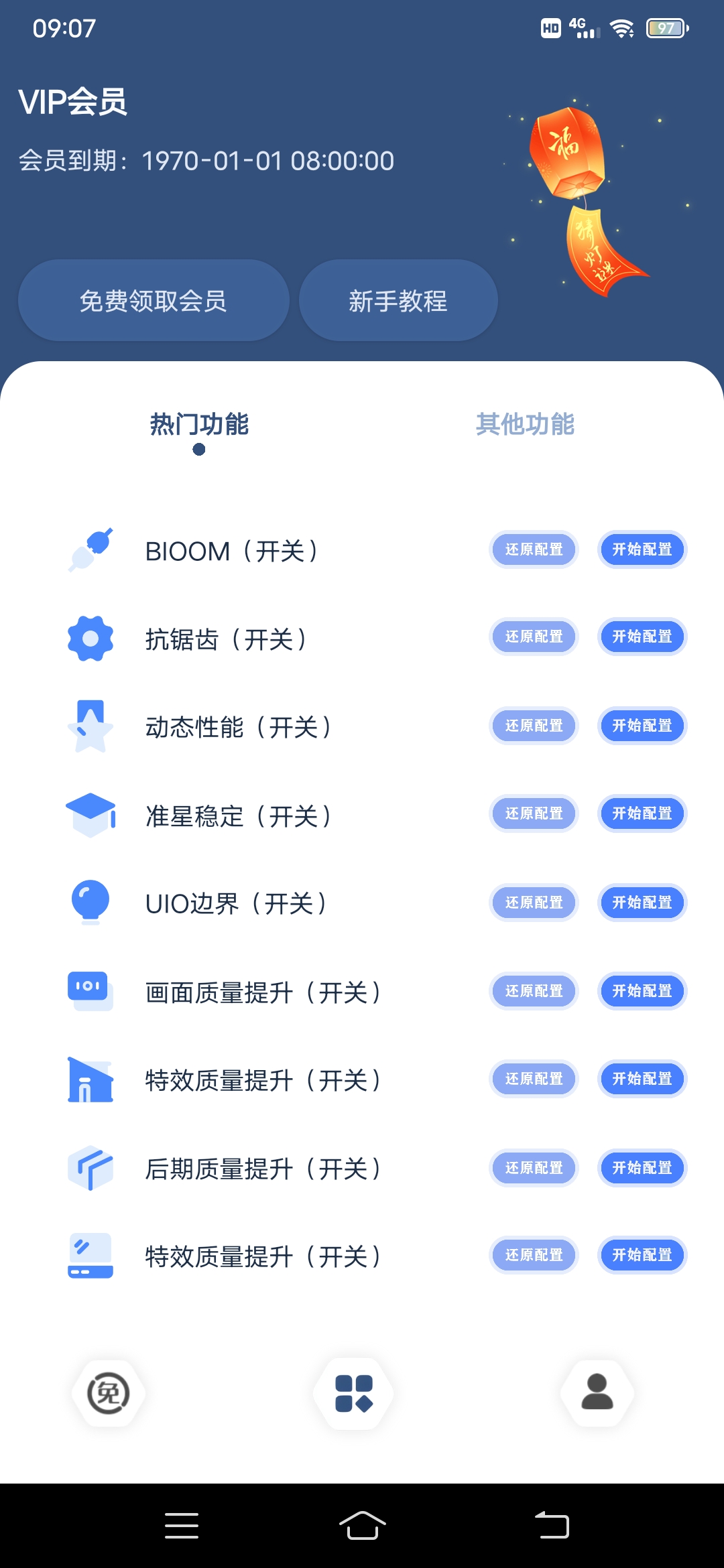Viewport: 724px width, 1568px height.
Task: Go back using system back button
Action: point(552,1526)
